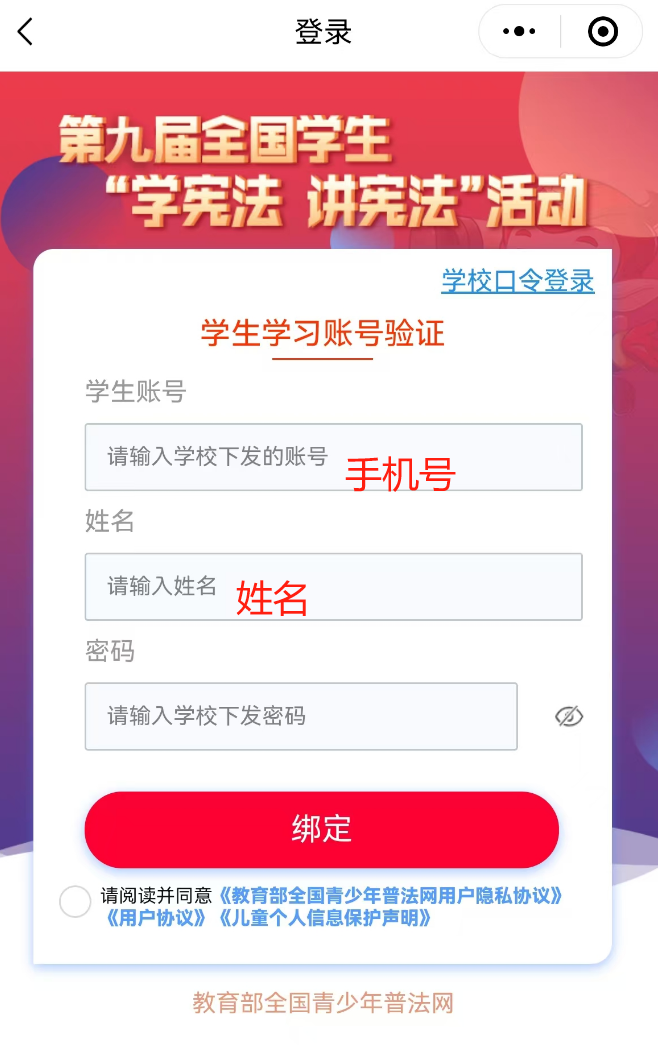Tap the 姓名 text field
The image size is (659, 1058).
333,586
